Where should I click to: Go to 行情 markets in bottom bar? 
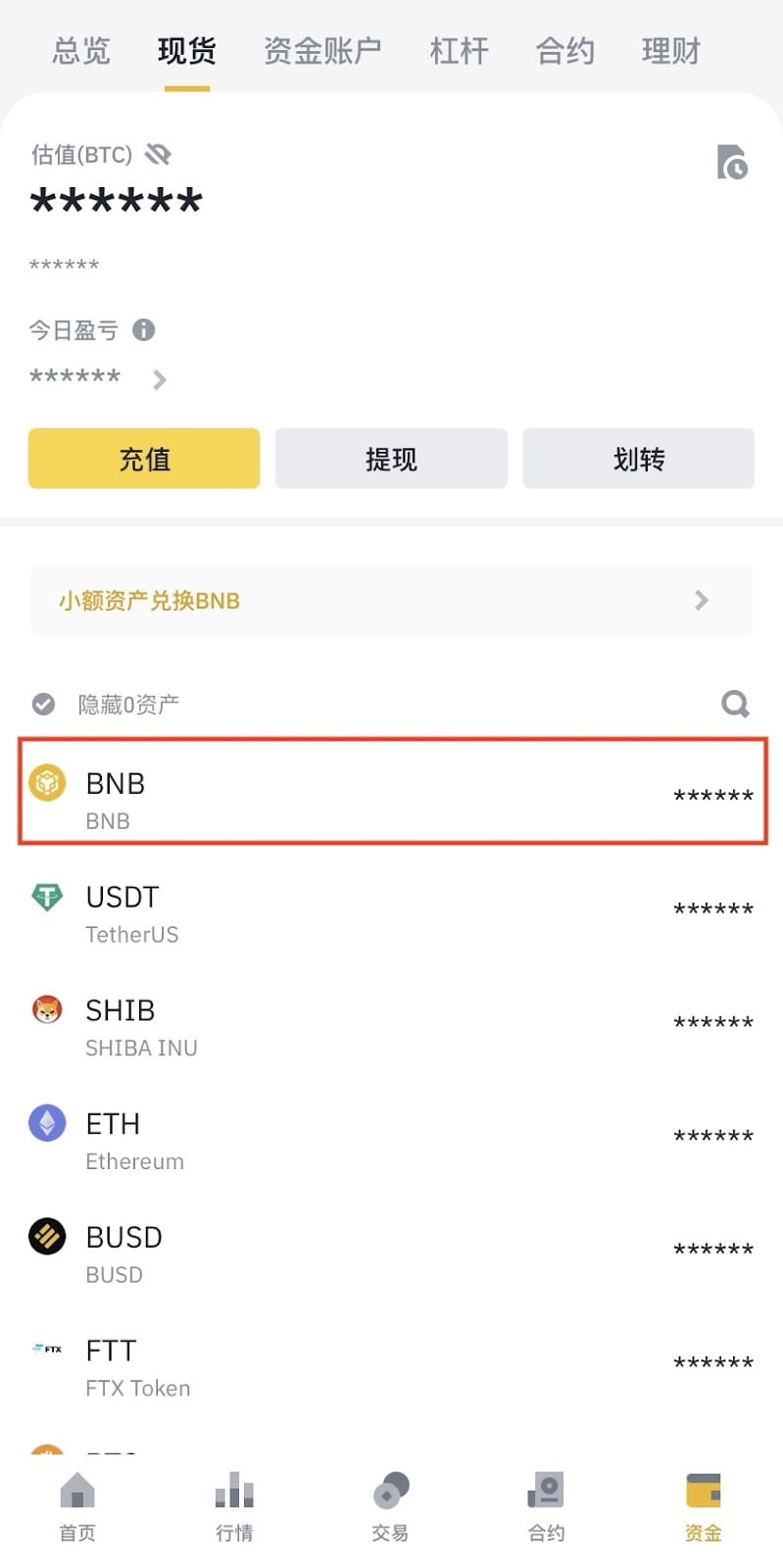234,1506
